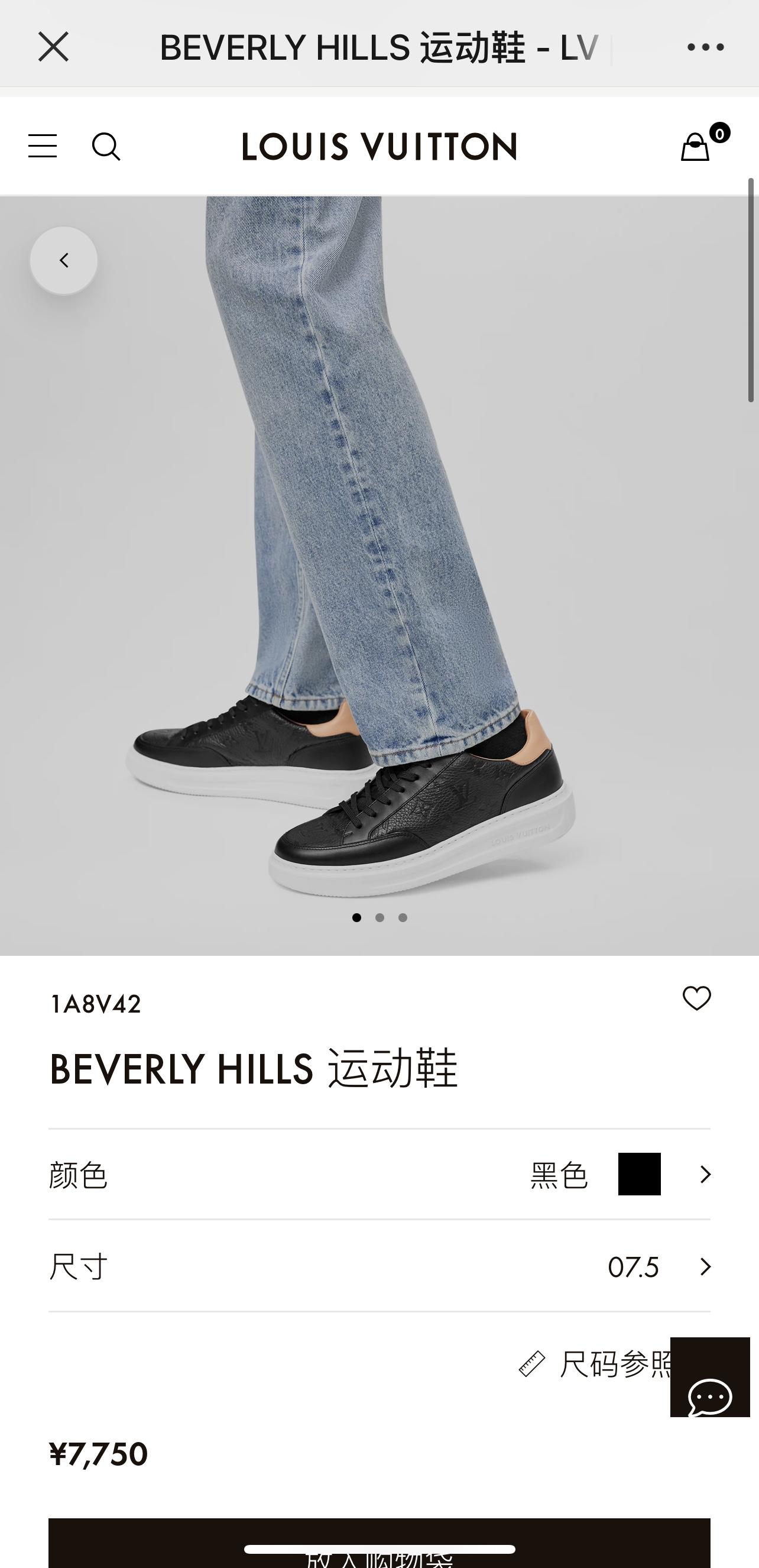Open the 尺码参照 size guide link

[596, 1364]
